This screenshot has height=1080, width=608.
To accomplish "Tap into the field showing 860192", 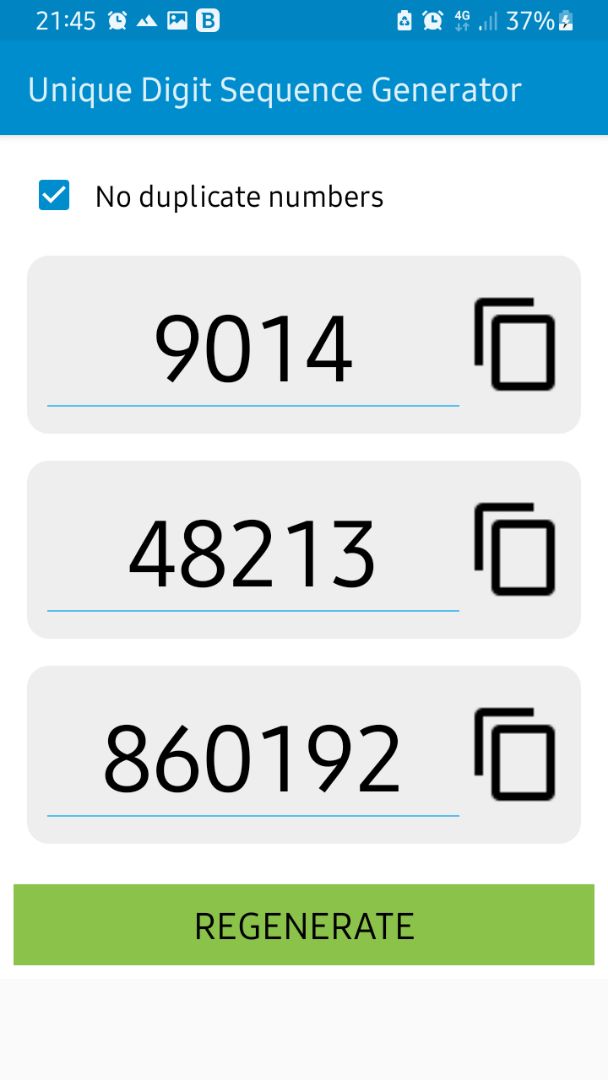I will [x=253, y=758].
